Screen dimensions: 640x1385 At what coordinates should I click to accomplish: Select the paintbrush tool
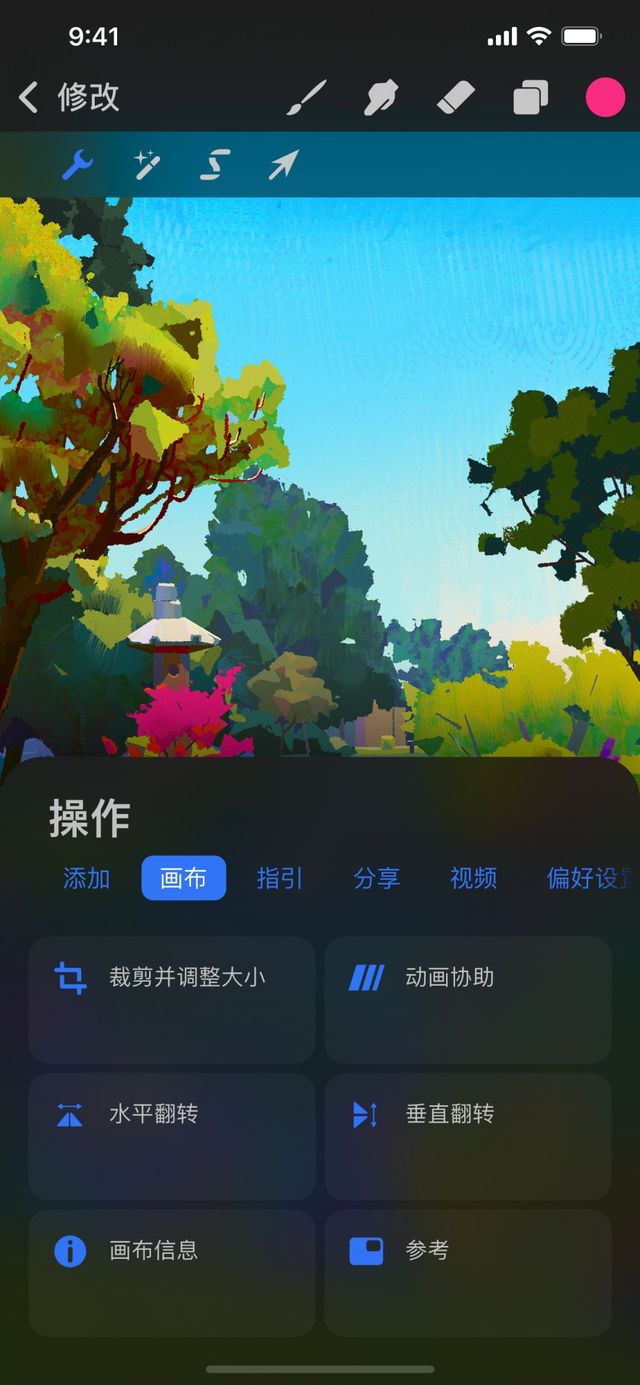[x=307, y=98]
